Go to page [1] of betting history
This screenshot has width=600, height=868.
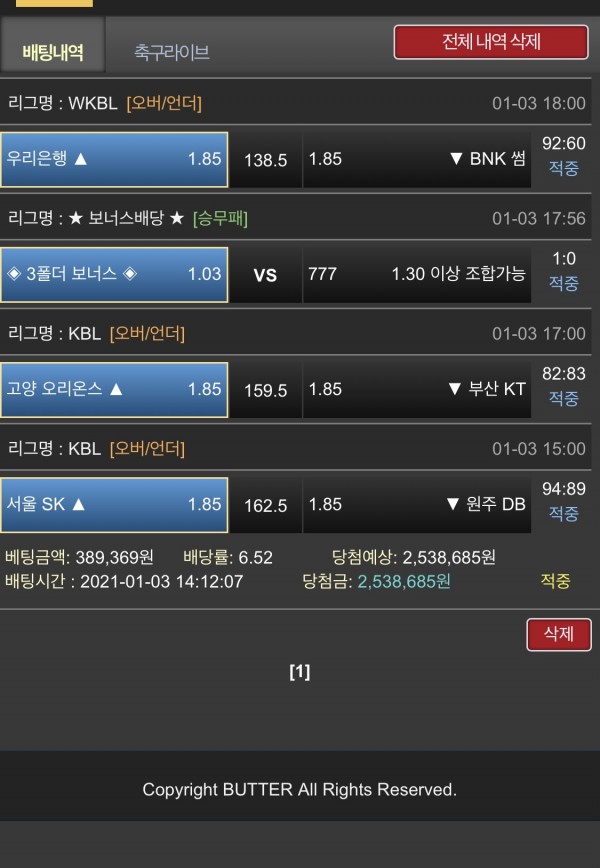click(x=299, y=672)
